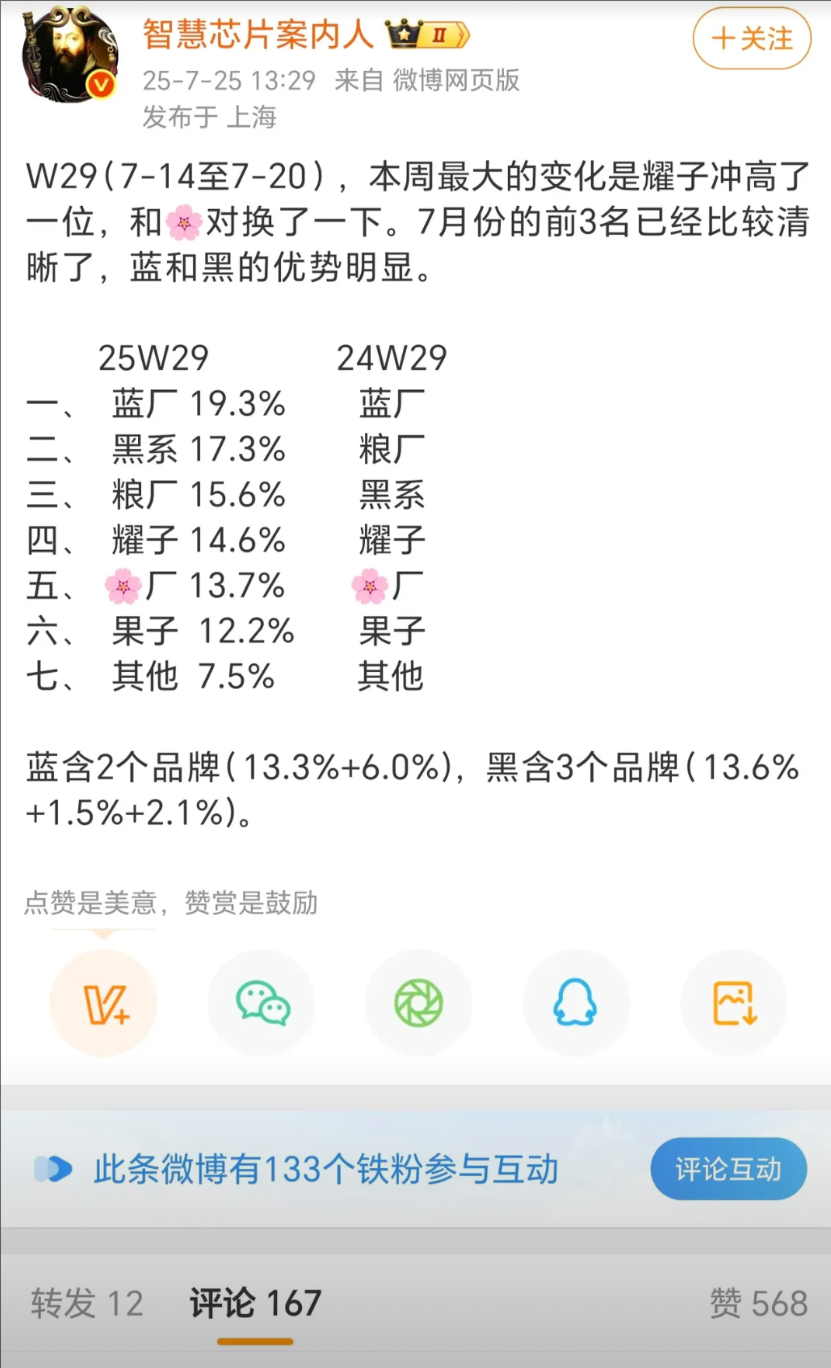This screenshot has width=831, height=1368.
Task: Share to WeChat Moments shutter icon
Action: 419,1003
